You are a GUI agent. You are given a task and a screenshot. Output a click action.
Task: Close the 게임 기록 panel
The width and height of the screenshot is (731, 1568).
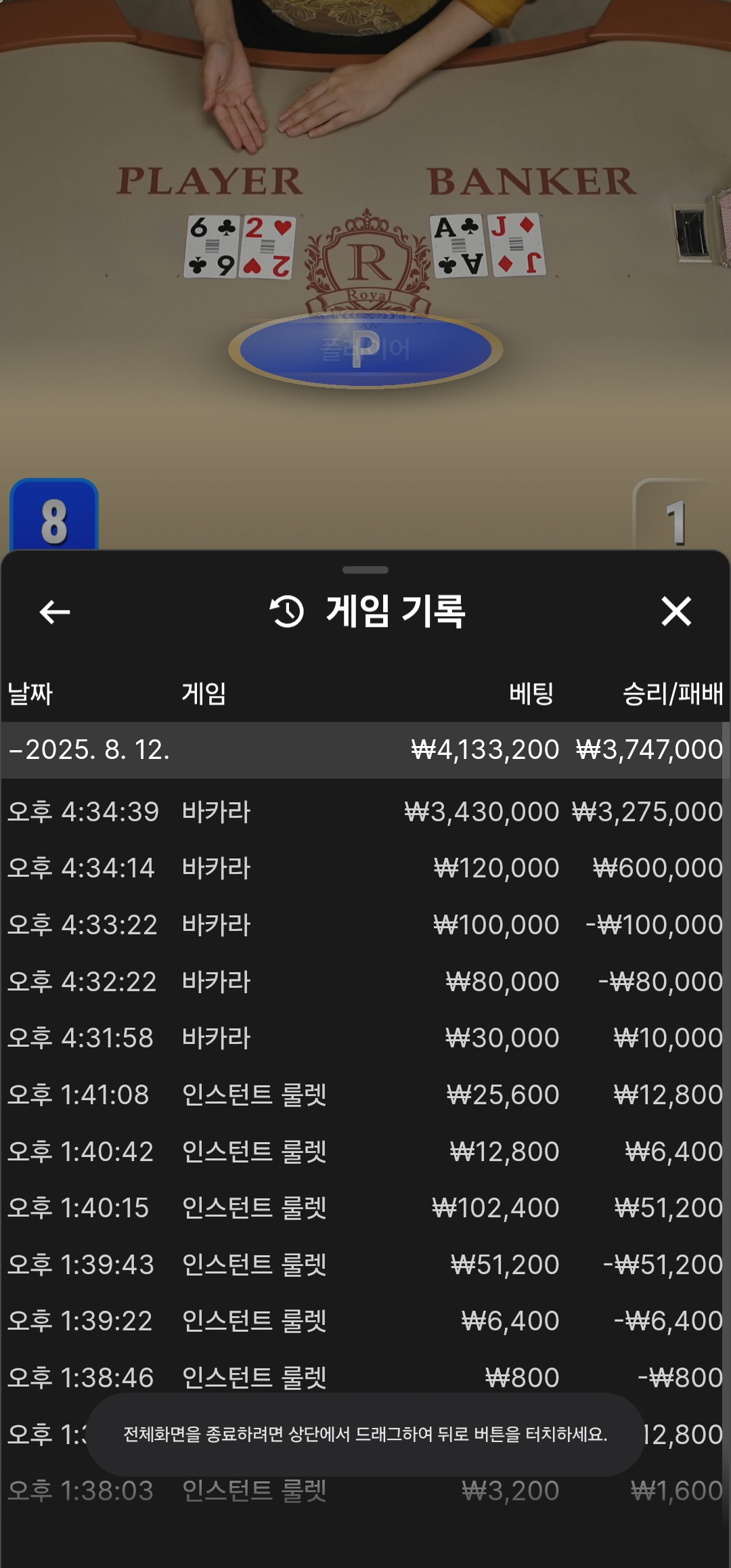click(x=675, y=612)
